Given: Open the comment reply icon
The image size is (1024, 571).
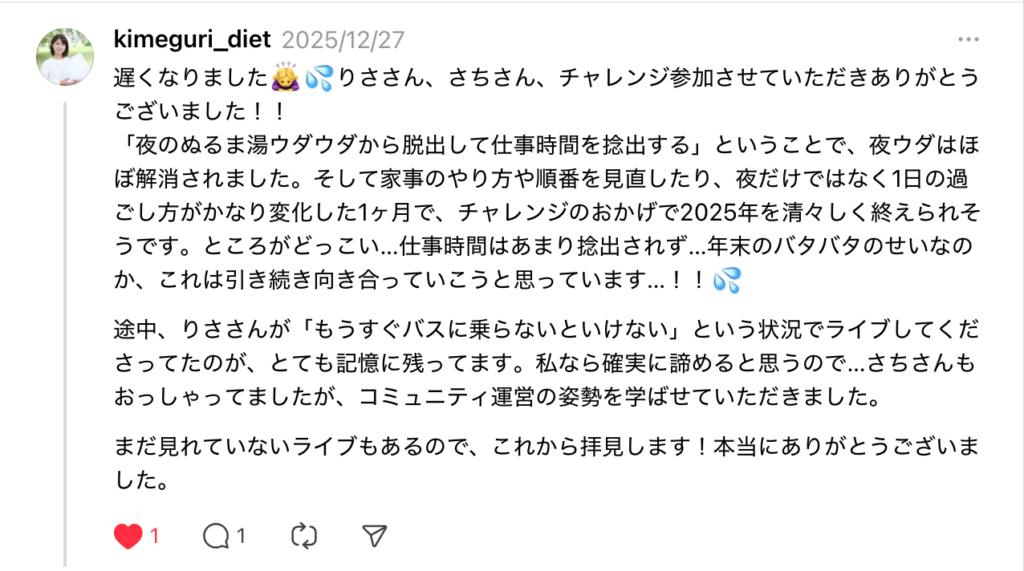Looking at the screenshot, I should click(216, 537).
